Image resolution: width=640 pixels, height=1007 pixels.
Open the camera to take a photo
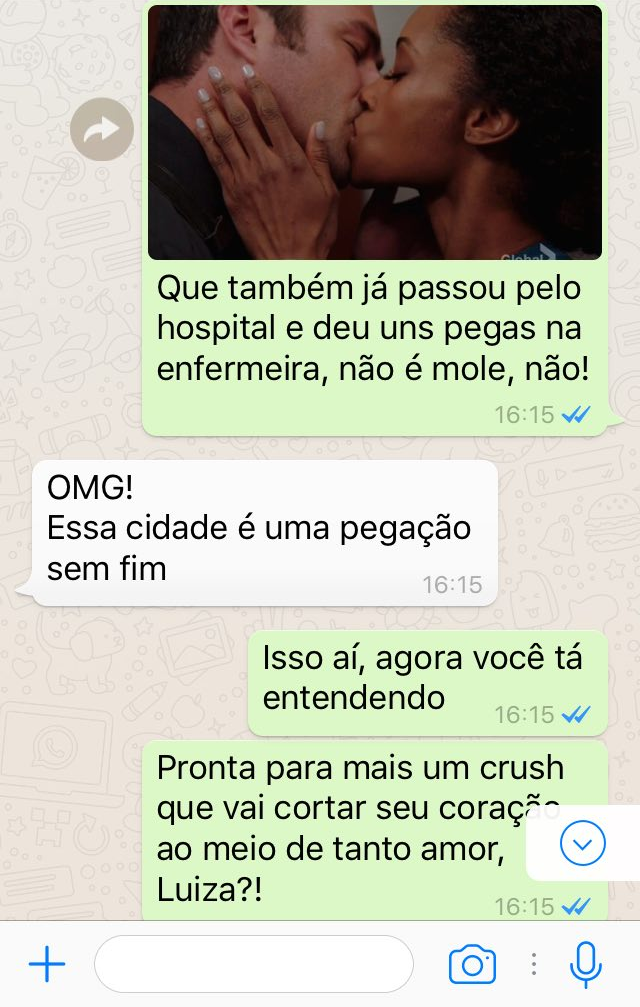[472, 965]
